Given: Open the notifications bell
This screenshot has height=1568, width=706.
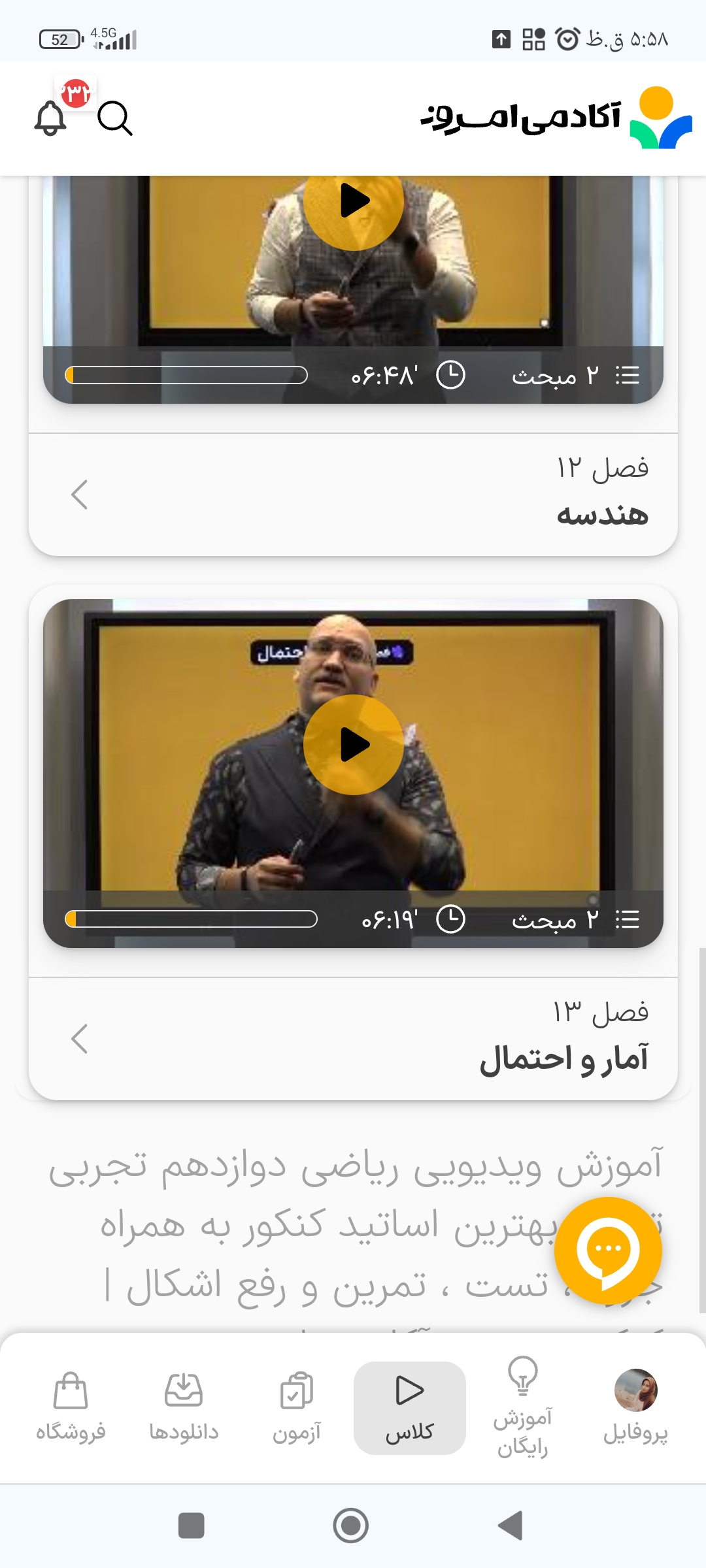Looking at the screenshot, I should [51, 118].
